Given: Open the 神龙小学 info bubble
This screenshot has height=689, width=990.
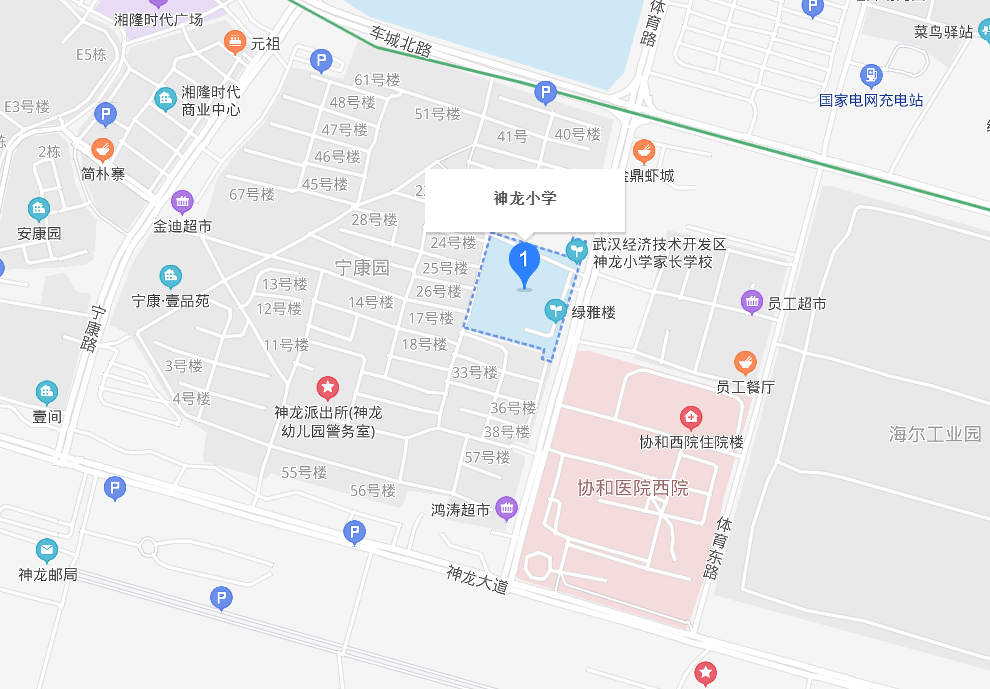Looking at the screenshot, I should tap(525, 198).
